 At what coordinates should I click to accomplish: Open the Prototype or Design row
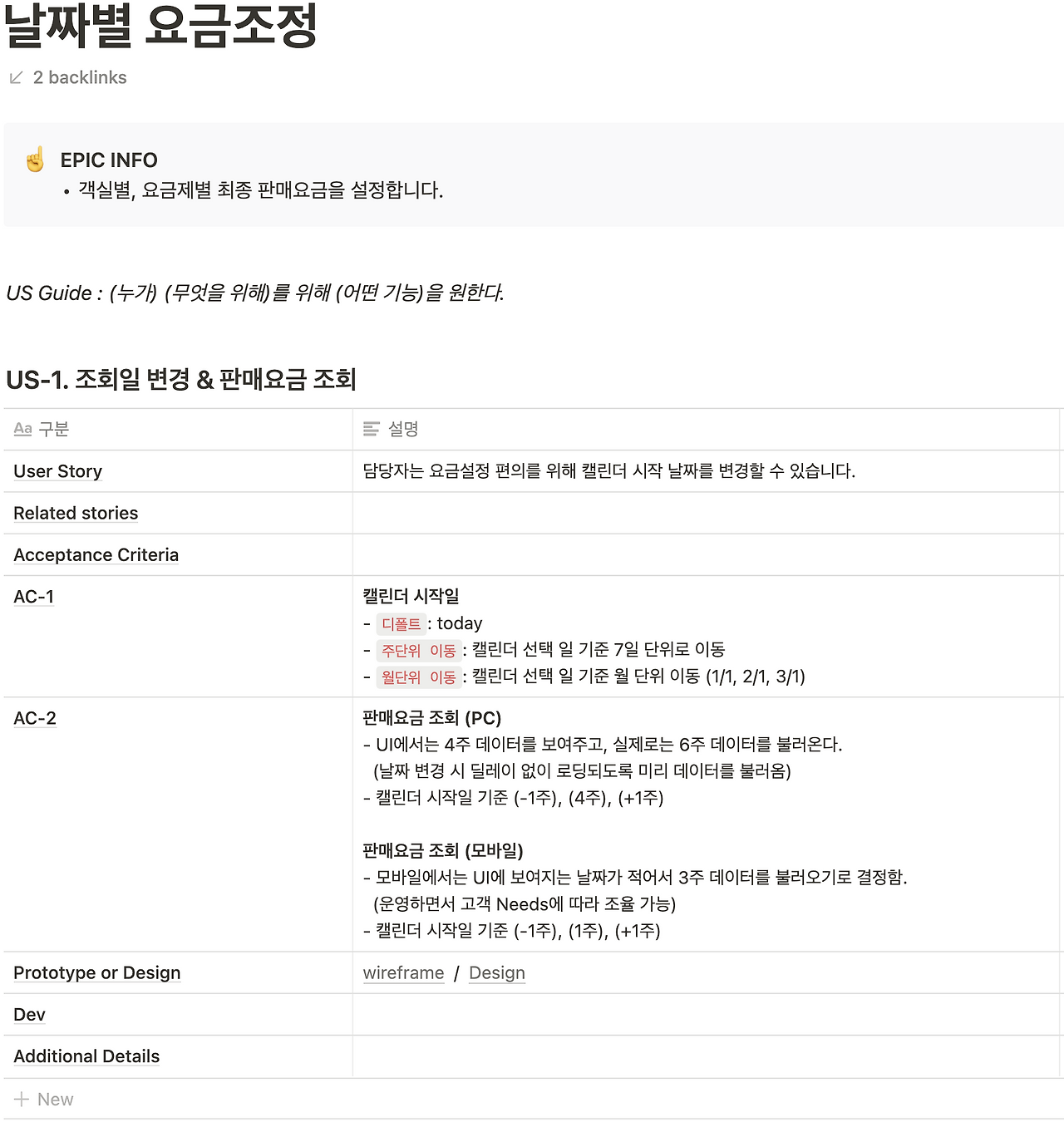coord(97,972)
